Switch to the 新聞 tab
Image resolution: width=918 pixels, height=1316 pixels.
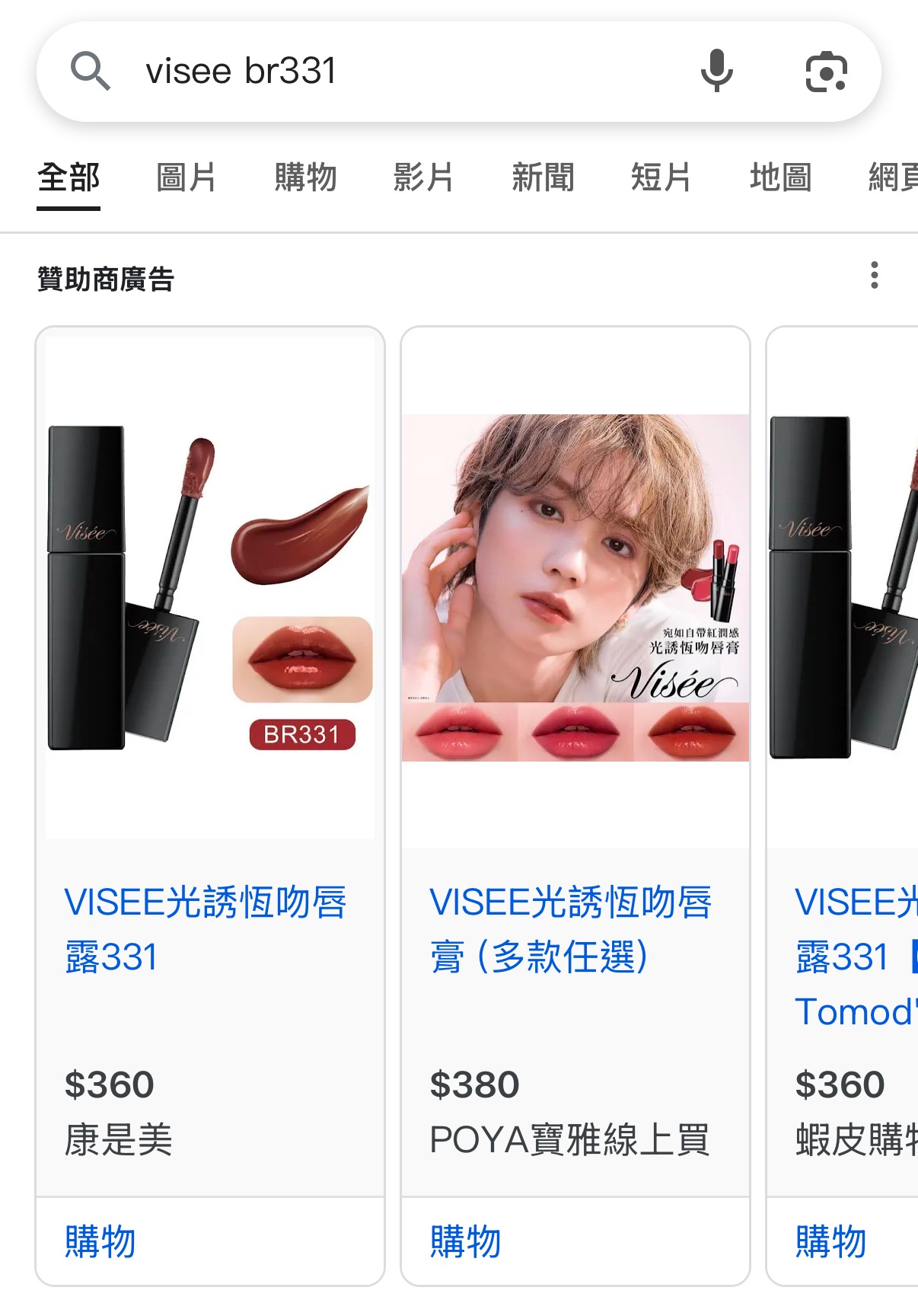click(x=543, y=177)
